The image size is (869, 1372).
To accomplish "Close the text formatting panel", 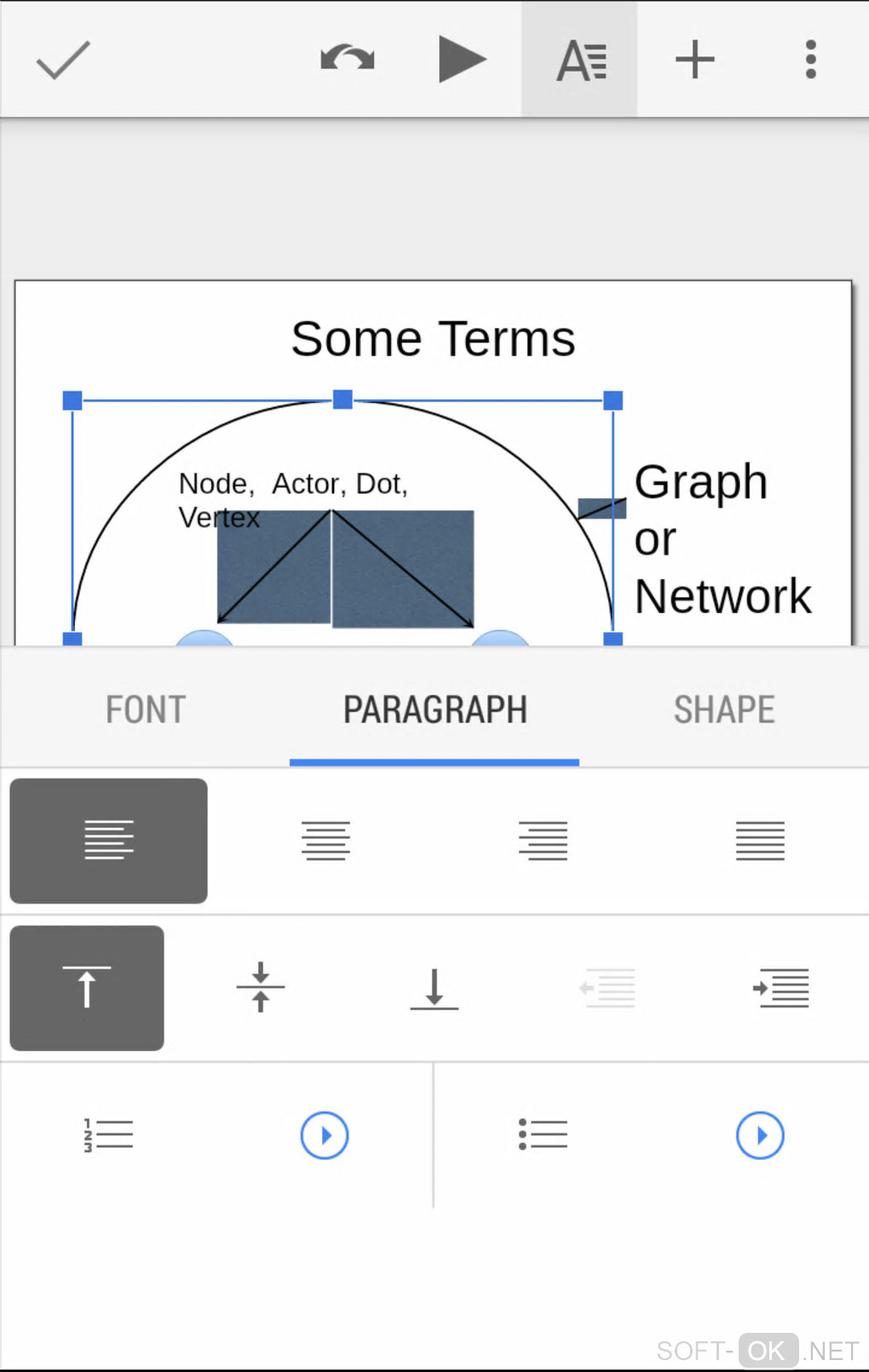I will (x=580, y=60).
